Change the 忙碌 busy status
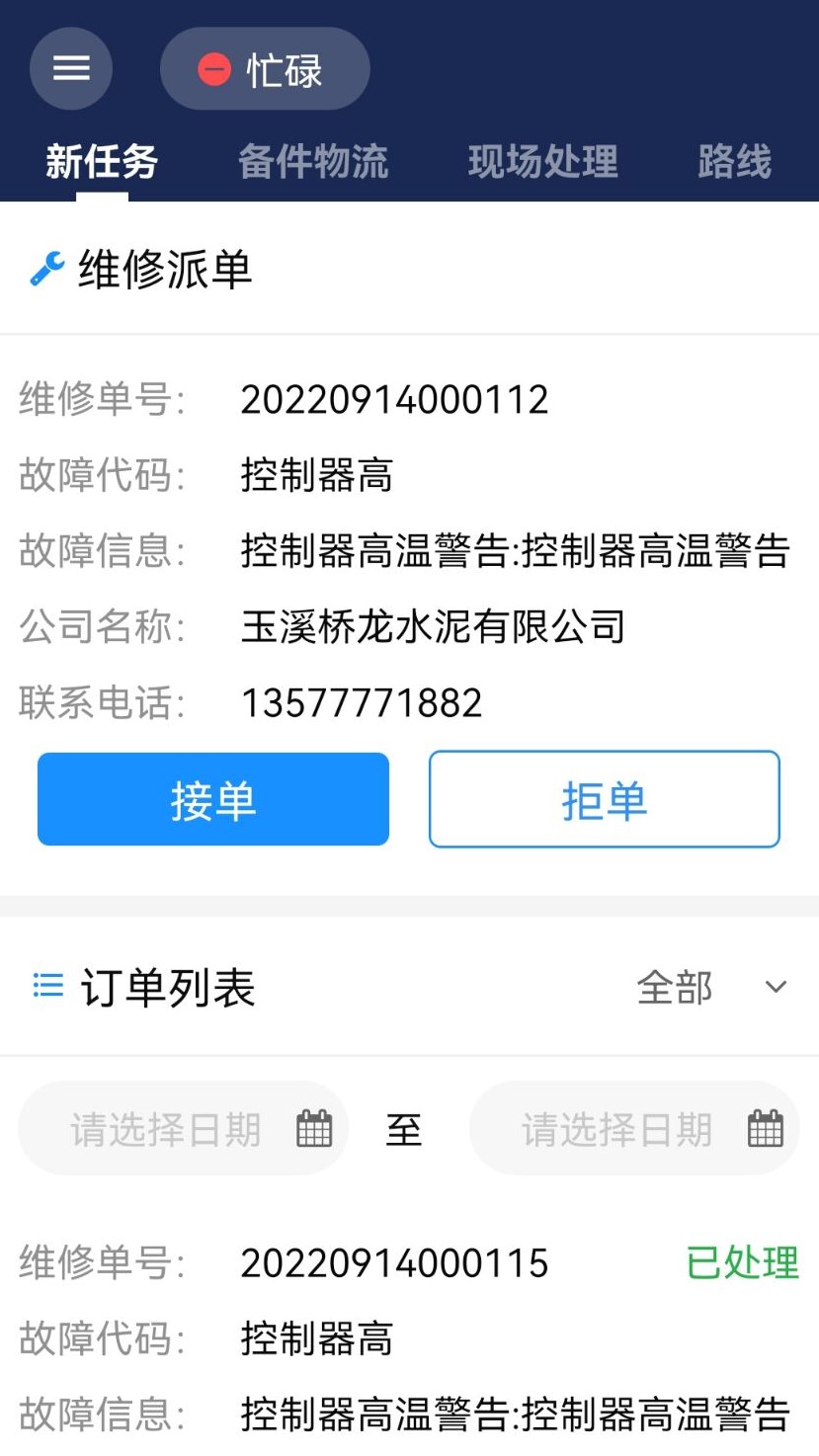This screenshot has height=1456, width=819. point(265,69)
